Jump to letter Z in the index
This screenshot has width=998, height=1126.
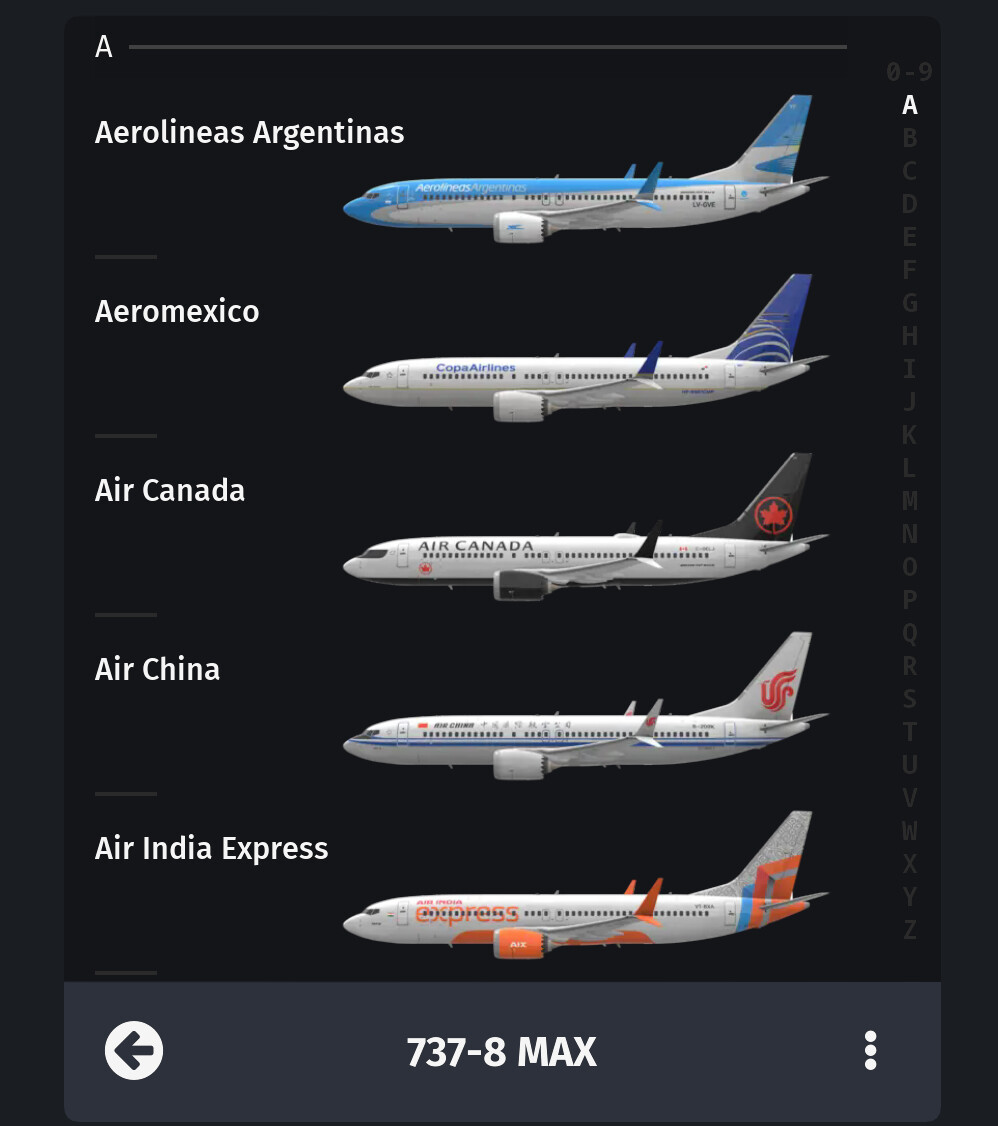(909, 929)
